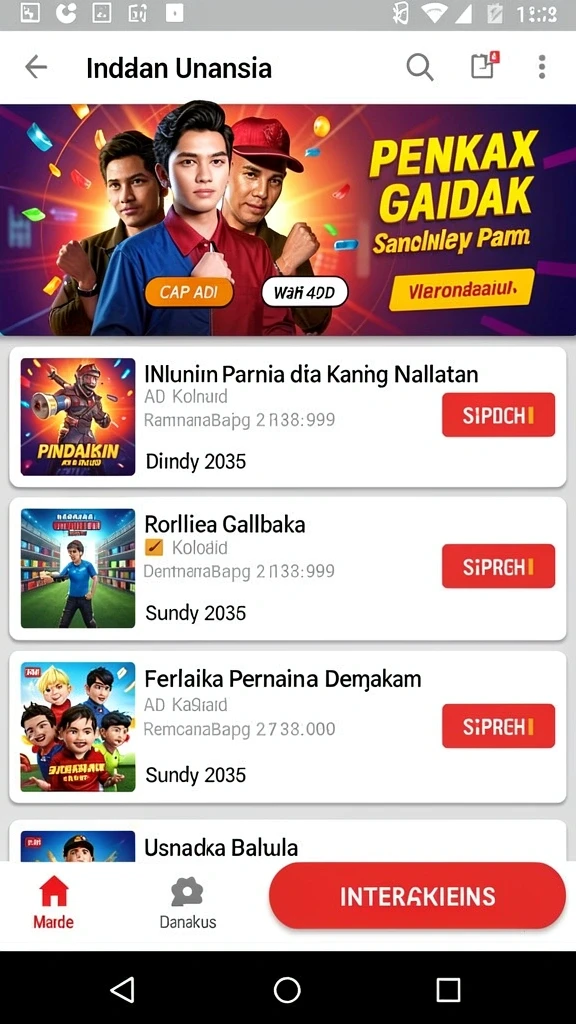Switch to the Danakus tab
The width and height of the screenshot is (576, 1024).
coord(187,903)
